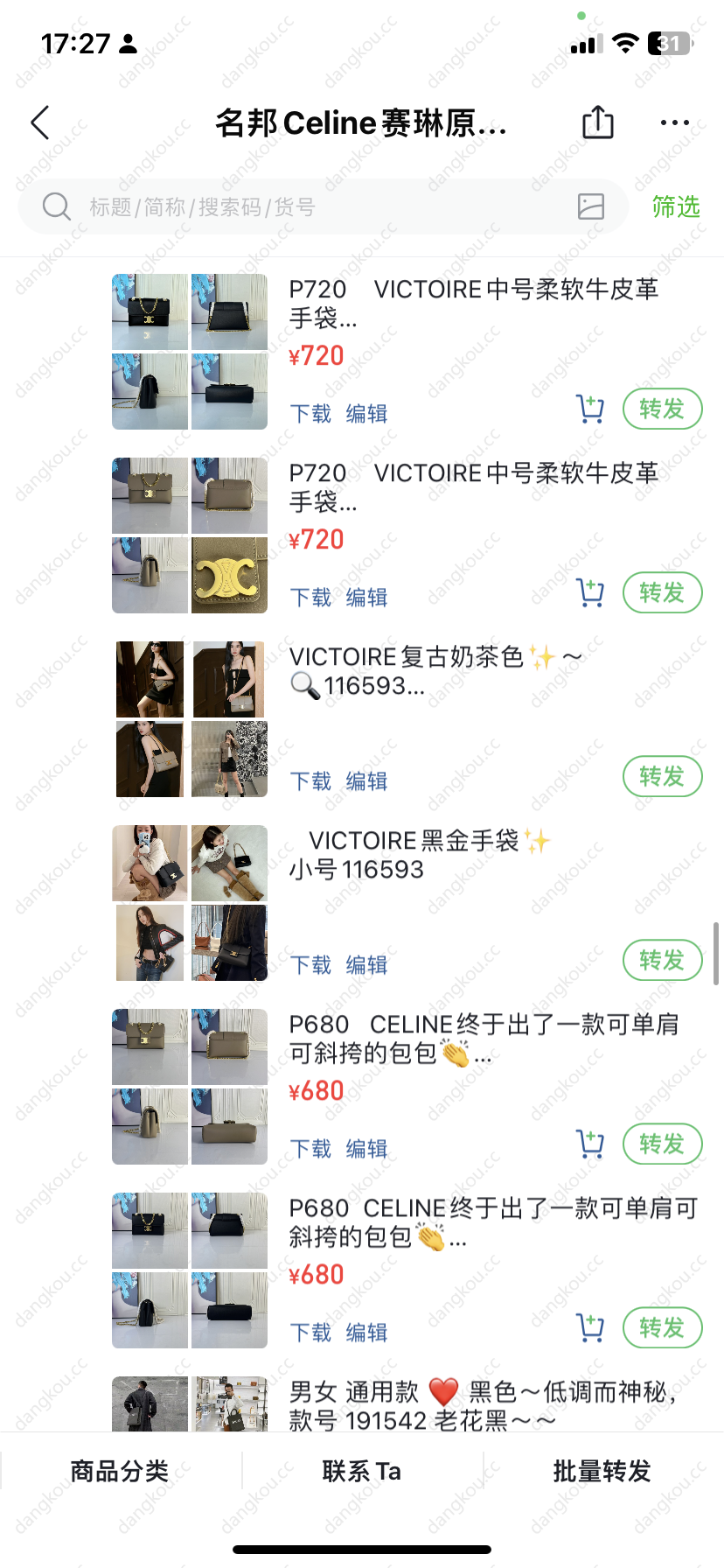Screen dimensions: 724x1568
Task: Open 商品分类 at the bottom
Action: point(120,1472)
